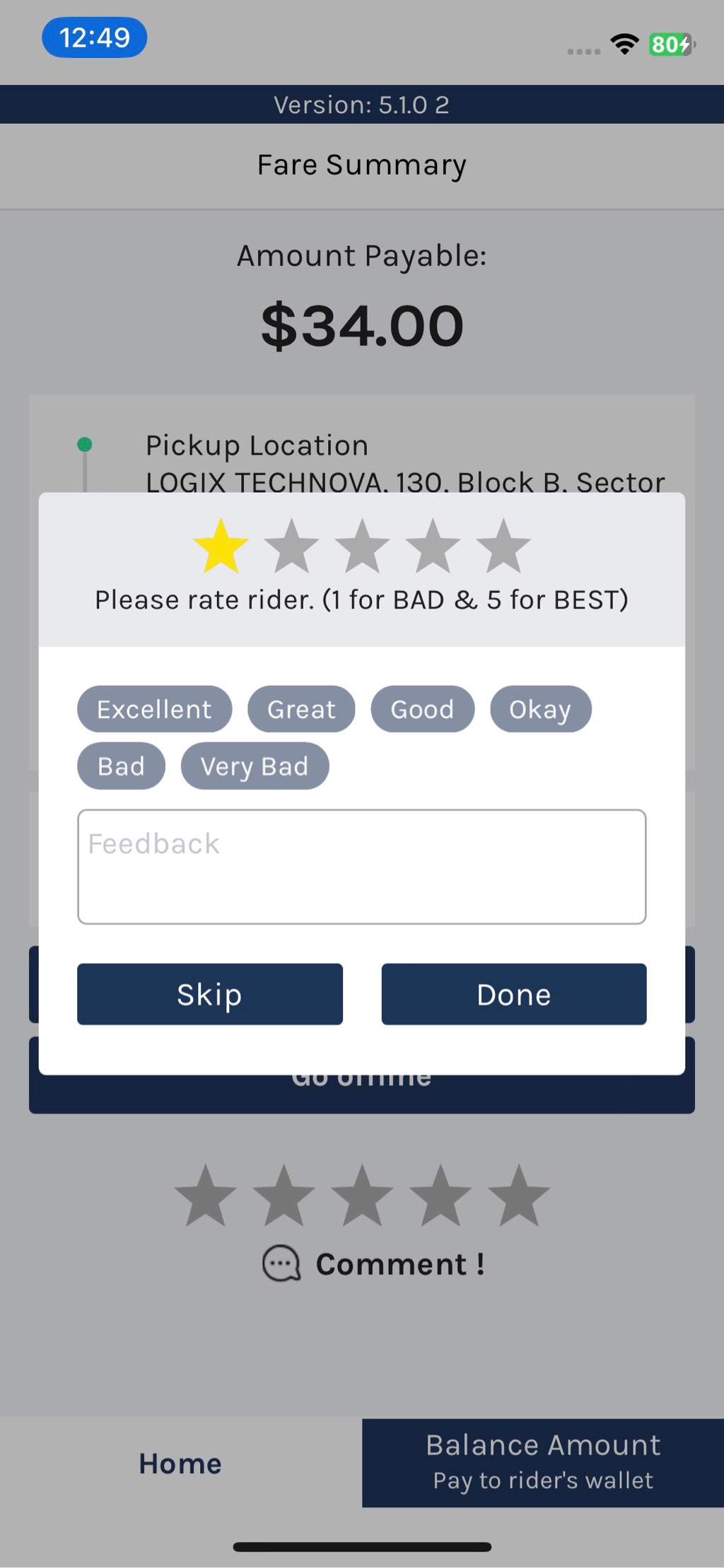Image resolution: width=724 pixels, height=1568 pixels.
Task: Give the rider three stars
Action: coord(362,546)
